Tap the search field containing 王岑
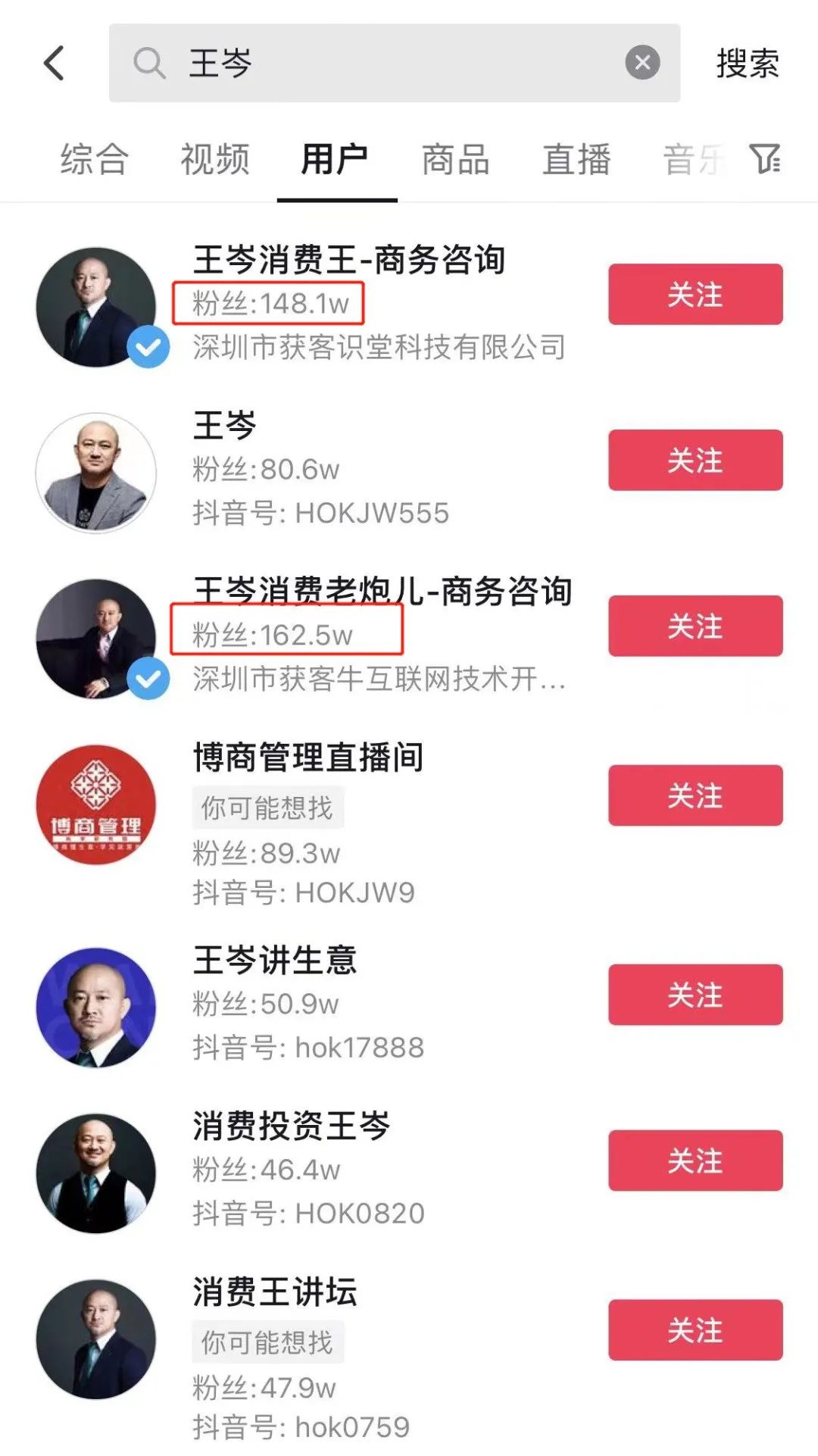This screenshot has height=1456, width=818. click(379, 63)
